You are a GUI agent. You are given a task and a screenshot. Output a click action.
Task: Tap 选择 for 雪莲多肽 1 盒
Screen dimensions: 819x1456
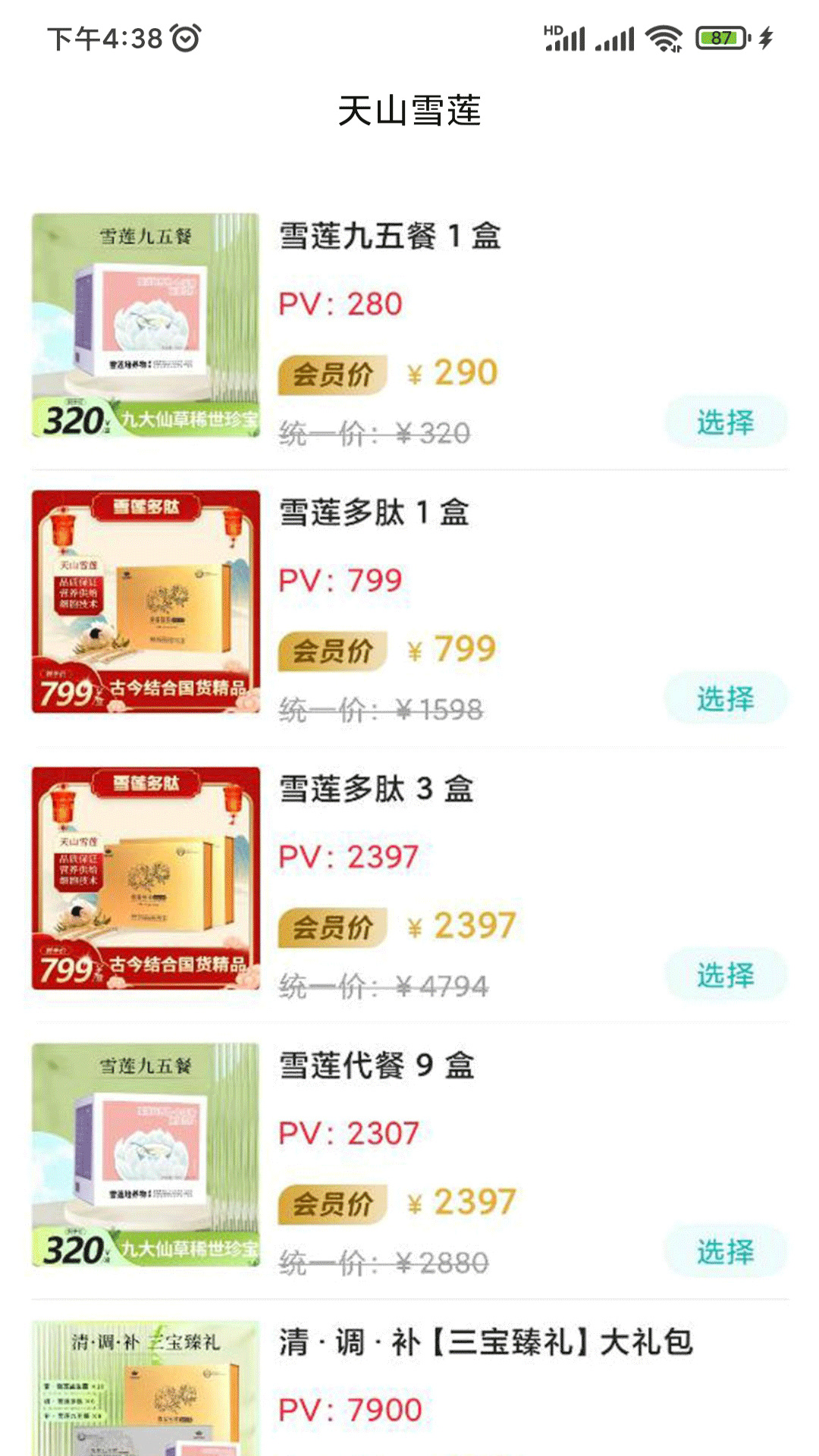click(725, 698)
